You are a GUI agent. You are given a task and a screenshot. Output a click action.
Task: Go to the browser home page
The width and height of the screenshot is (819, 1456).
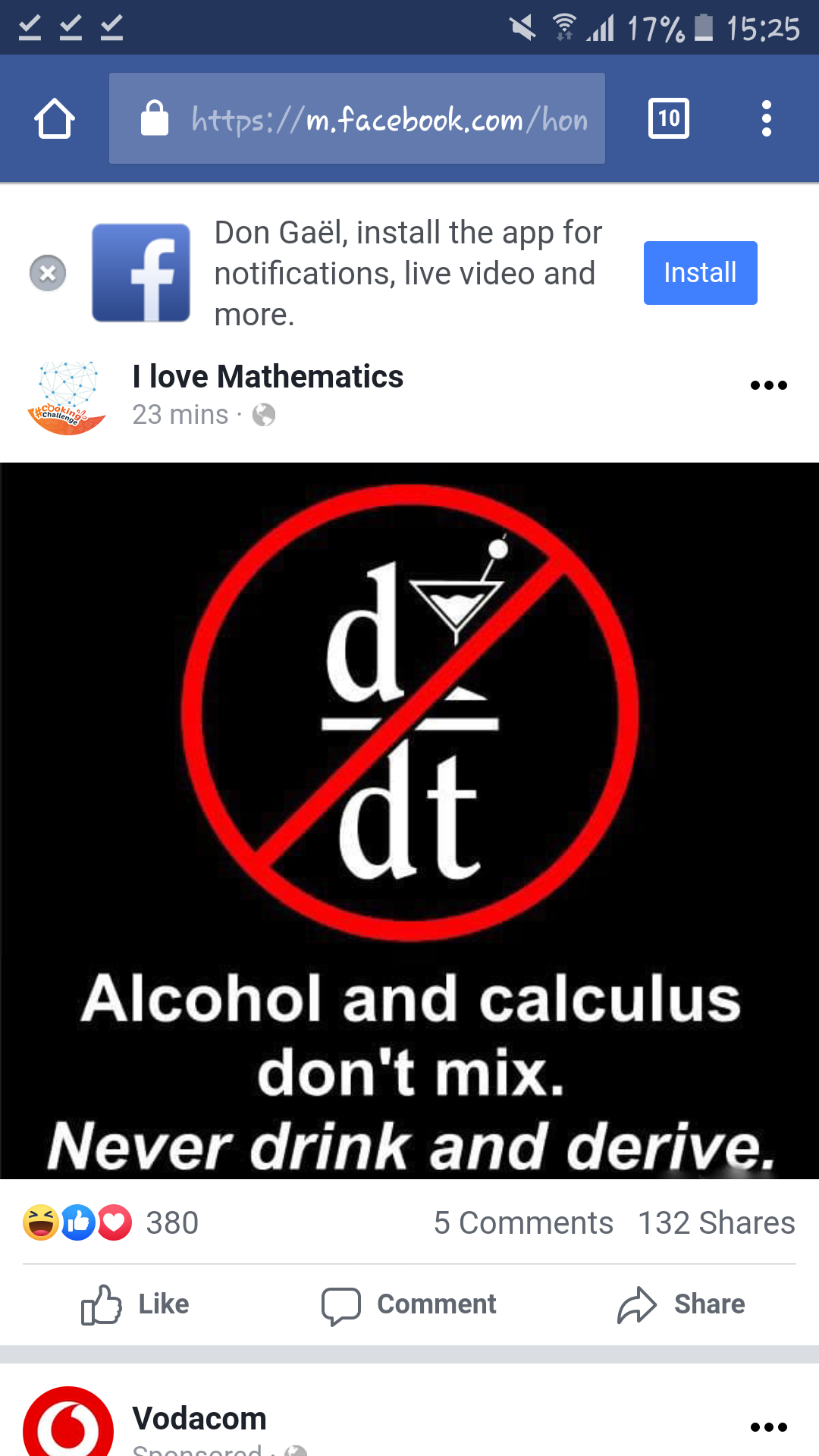click(x=55, y=119)
